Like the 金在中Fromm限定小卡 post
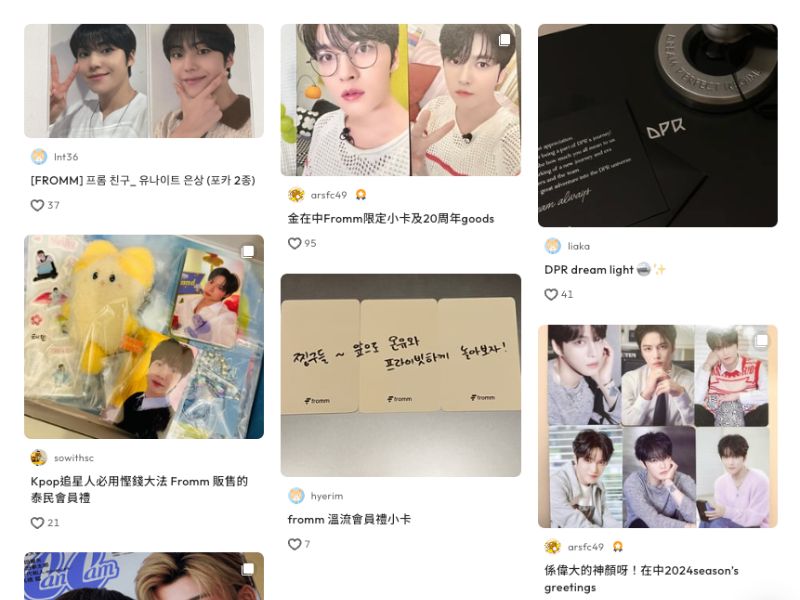This screenshot has height=600, width=800. point(295,243)
